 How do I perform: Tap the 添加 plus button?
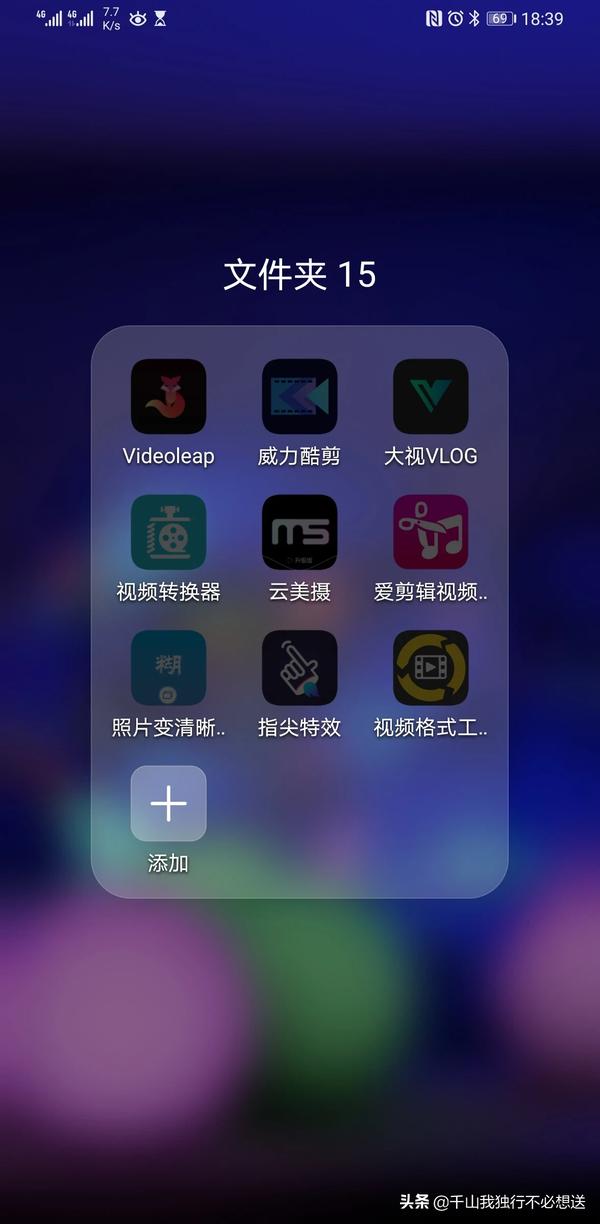(168, 803)
